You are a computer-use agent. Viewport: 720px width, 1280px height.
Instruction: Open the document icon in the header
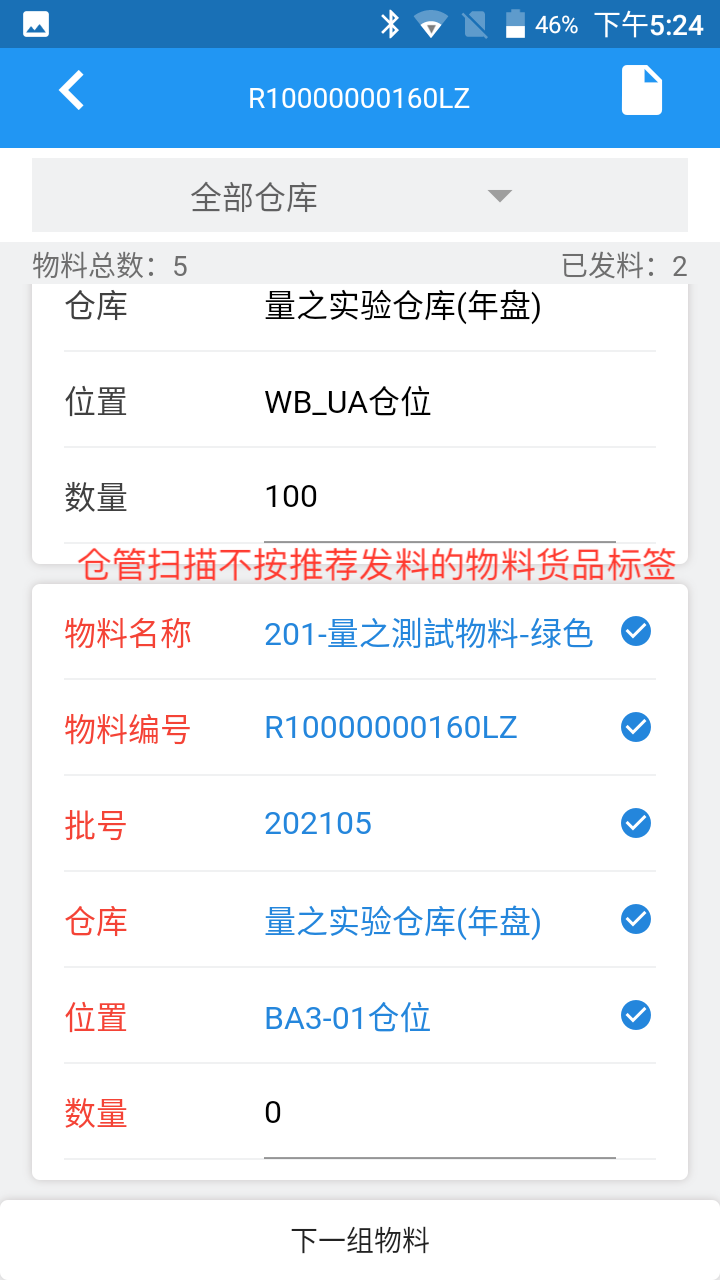tap(642, 91)
